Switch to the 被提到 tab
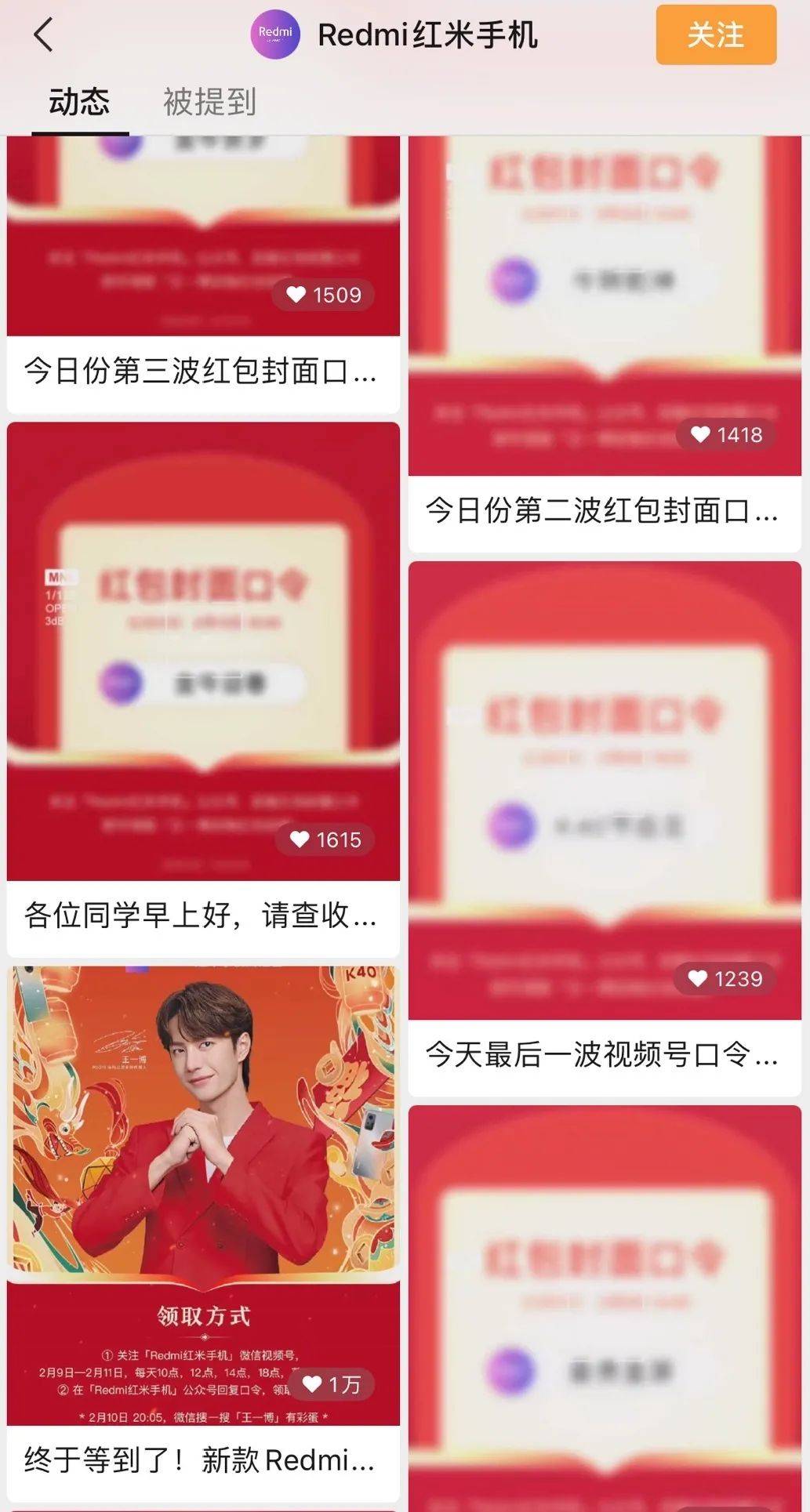This screenshot has width=810, height=1512. tap(209, 102)
